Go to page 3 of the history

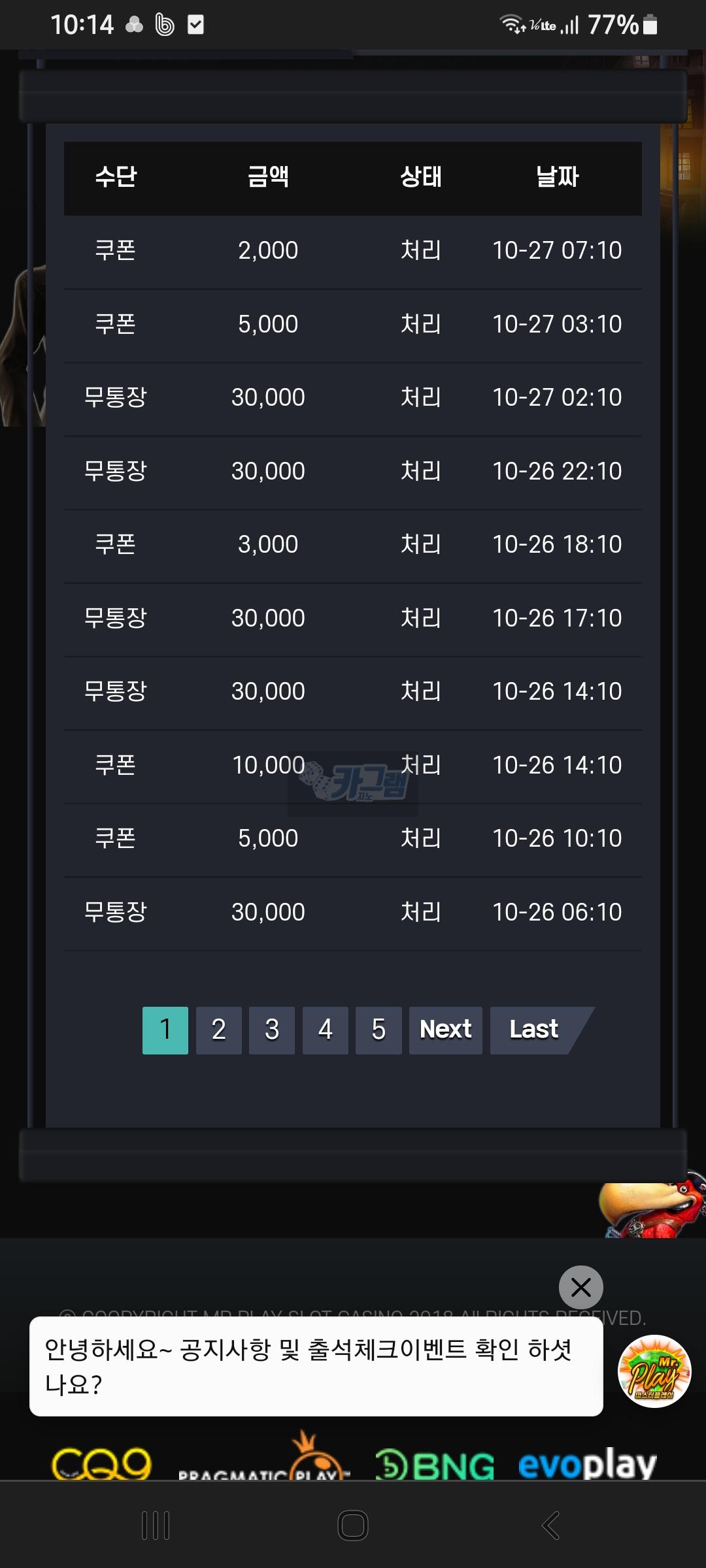272,1030
